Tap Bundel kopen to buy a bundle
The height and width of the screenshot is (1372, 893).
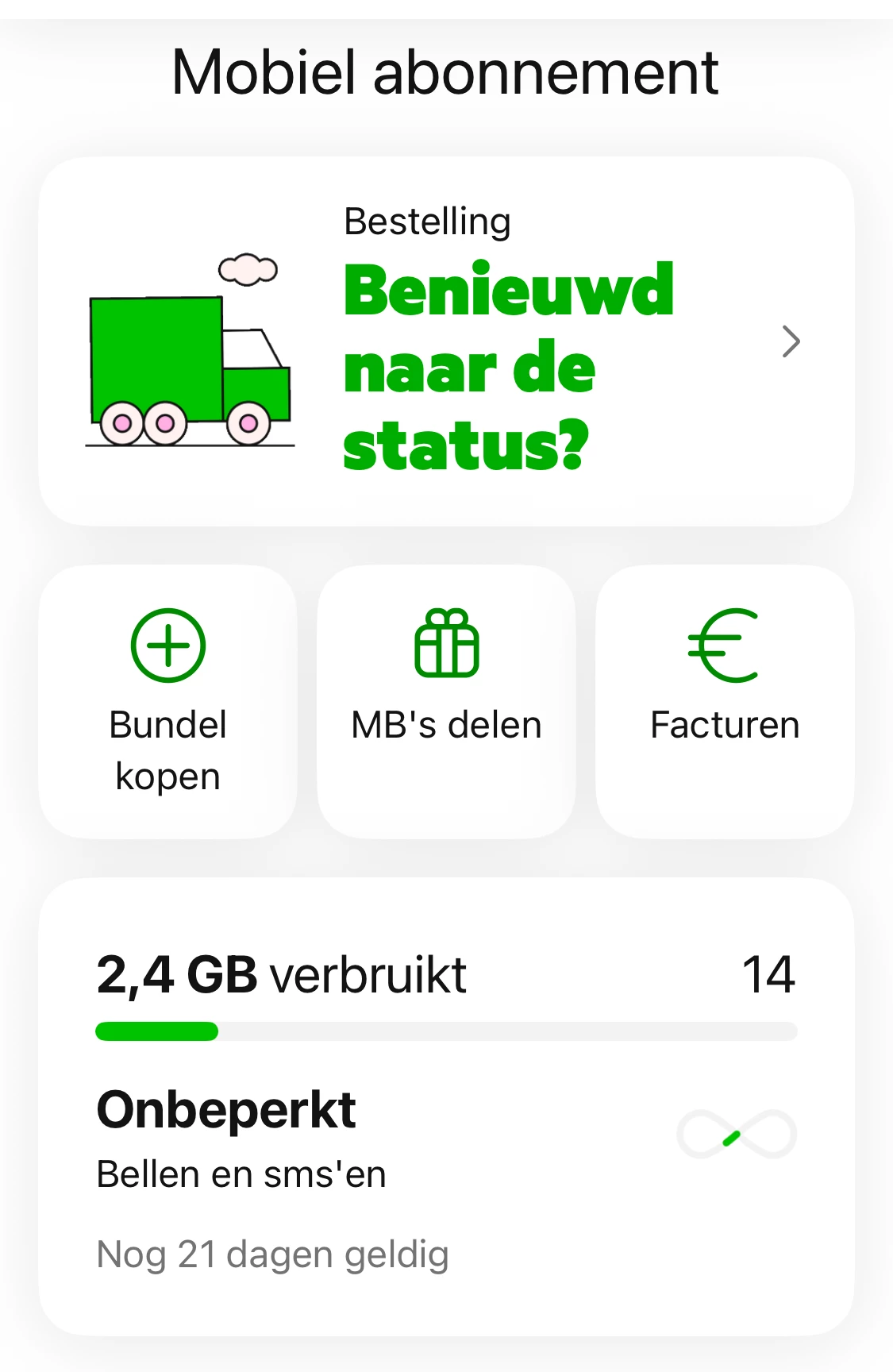click(168, 700)
